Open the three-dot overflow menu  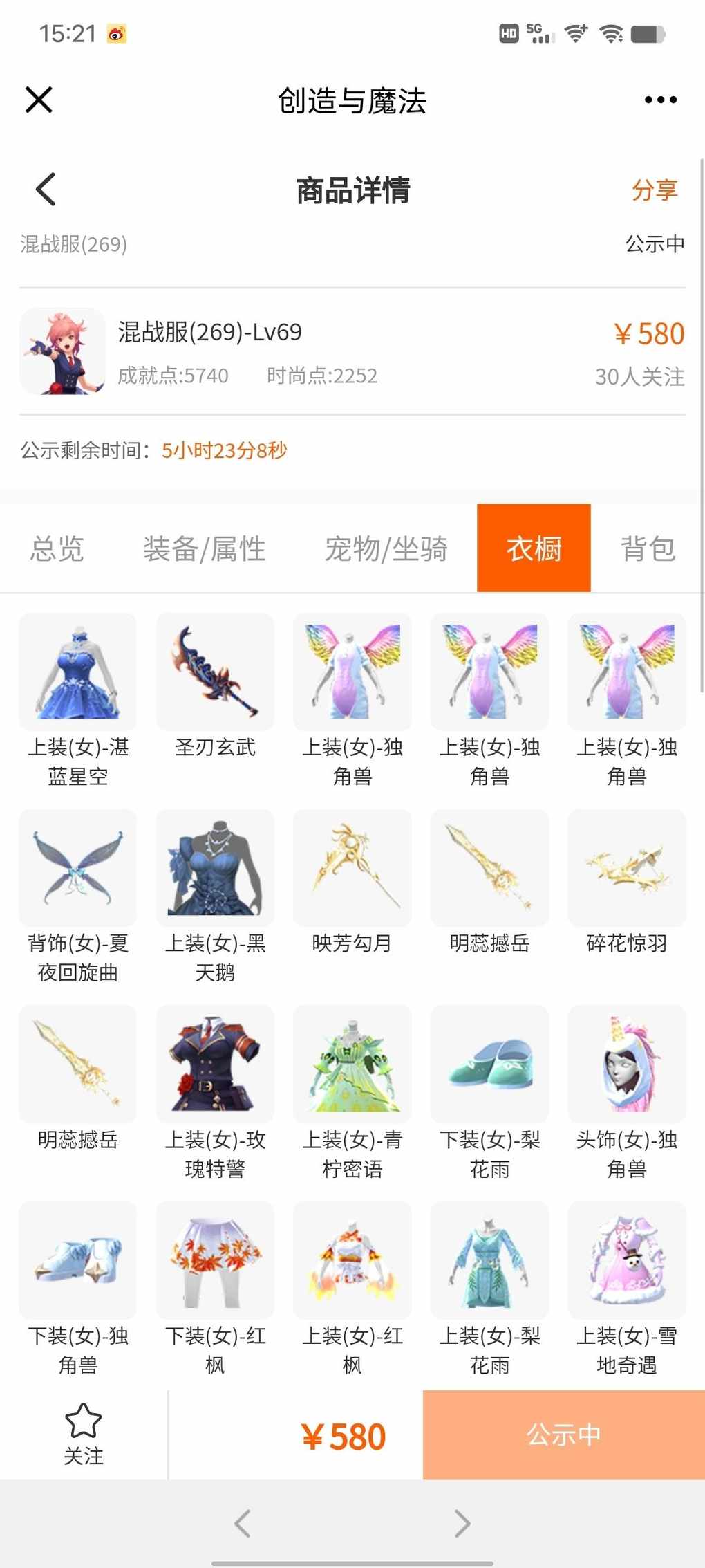[x=660, y=100]
